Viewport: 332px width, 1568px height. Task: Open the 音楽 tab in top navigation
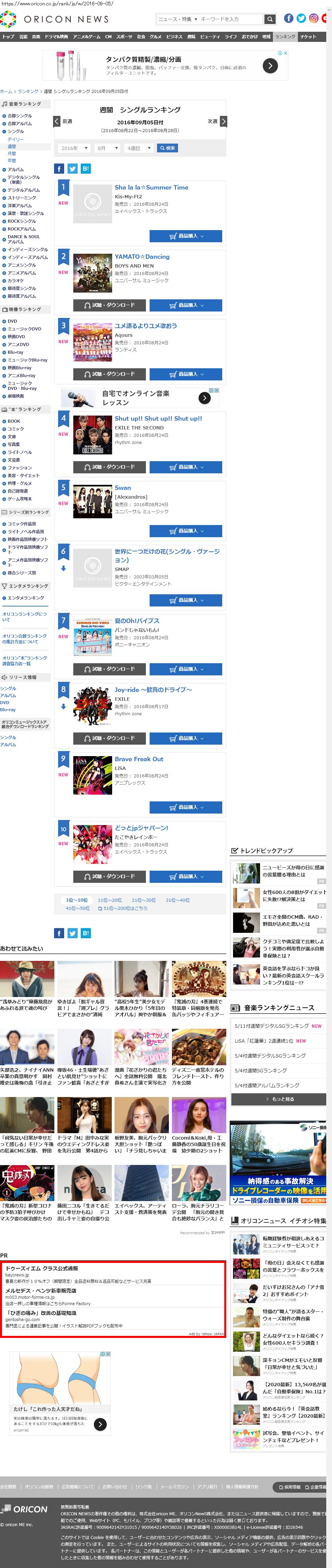pos(36,37)
